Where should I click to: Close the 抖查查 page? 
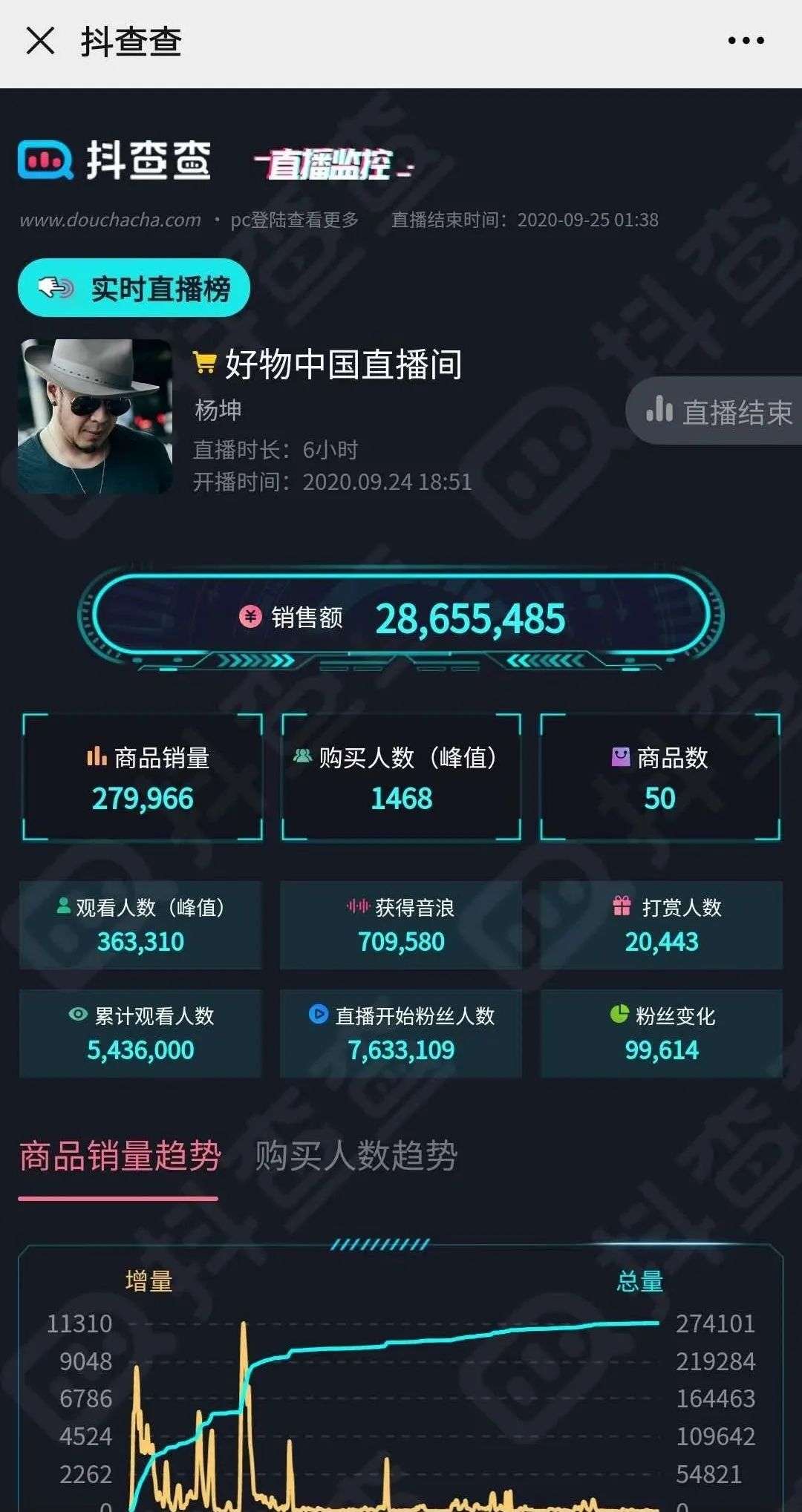[40, 41]
